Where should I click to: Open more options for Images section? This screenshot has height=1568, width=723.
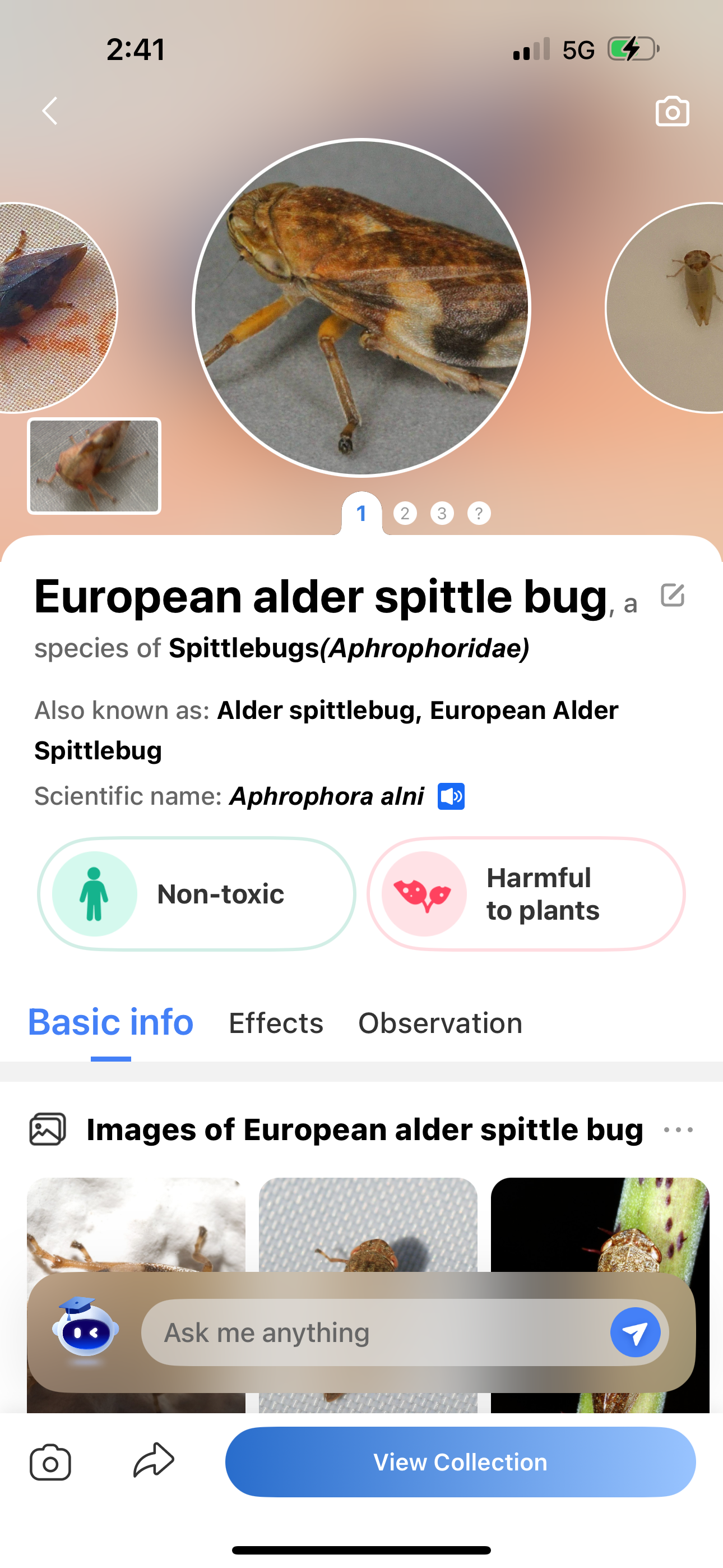click(678, 1130)
